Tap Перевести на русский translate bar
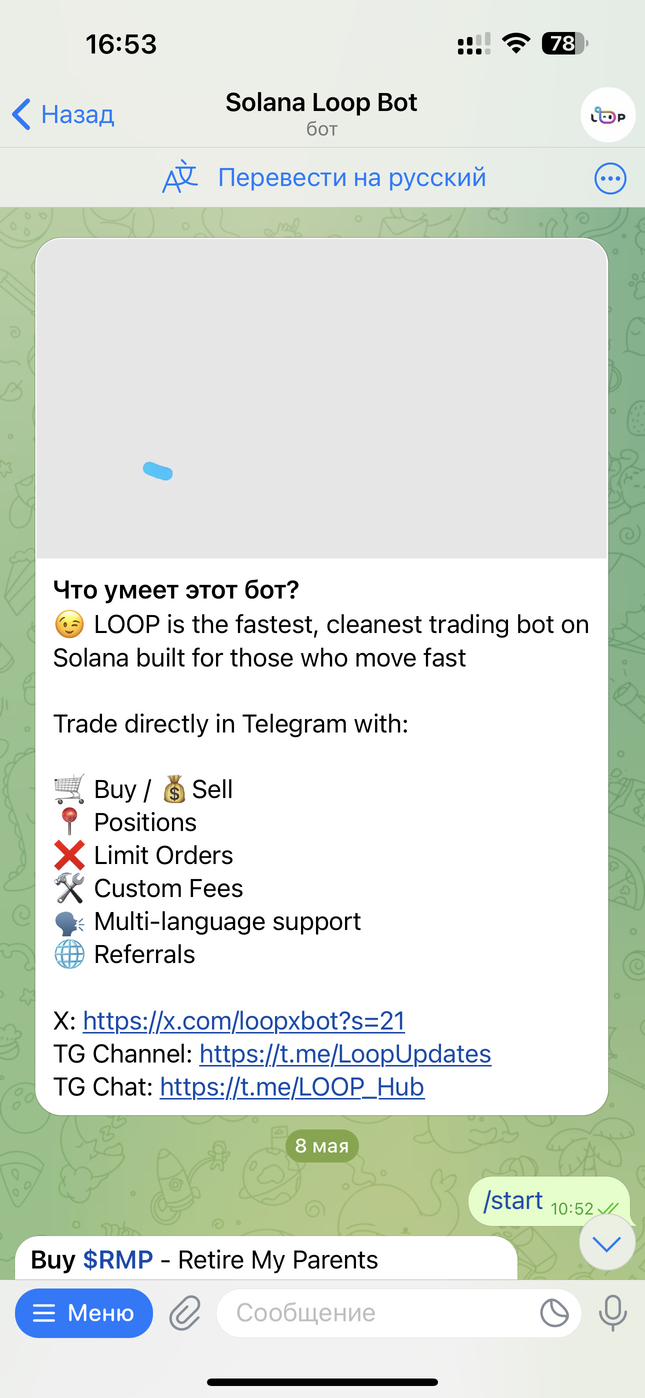The height and width of the screenshot is (1398, 645). point(351,178)
